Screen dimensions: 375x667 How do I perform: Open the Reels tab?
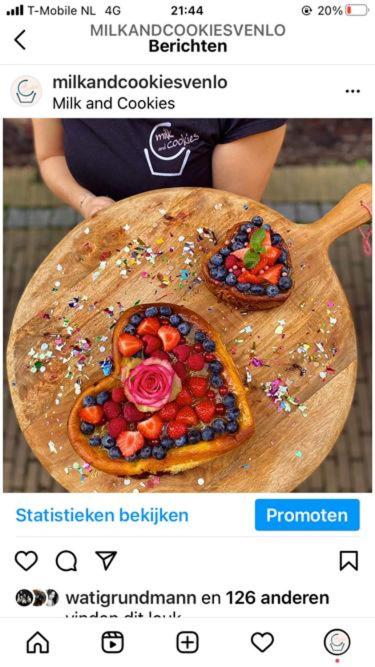coord(113,642)
